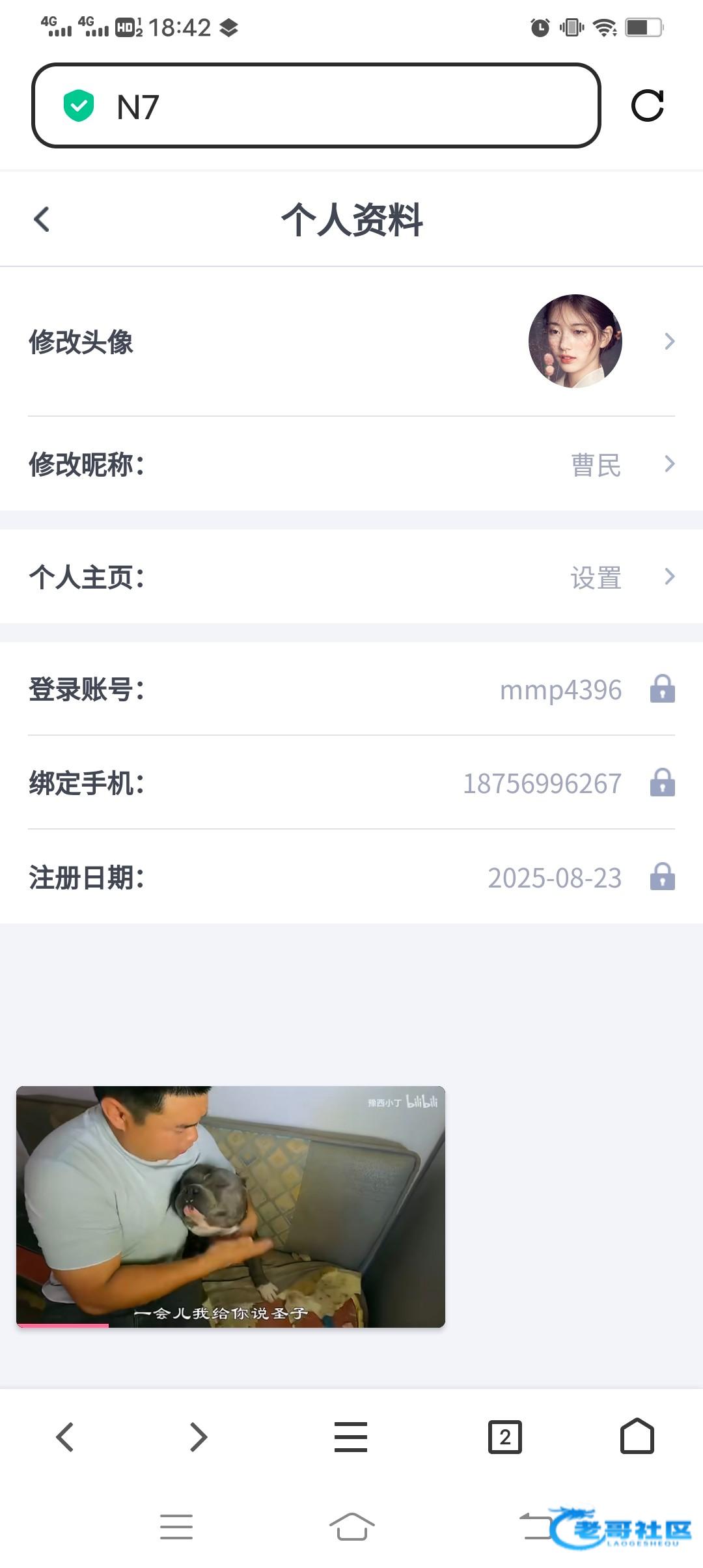Viewport: 703px width, 1568px height.
Task: Open the bilibili video thumbnail
Action: [230, 1206]
